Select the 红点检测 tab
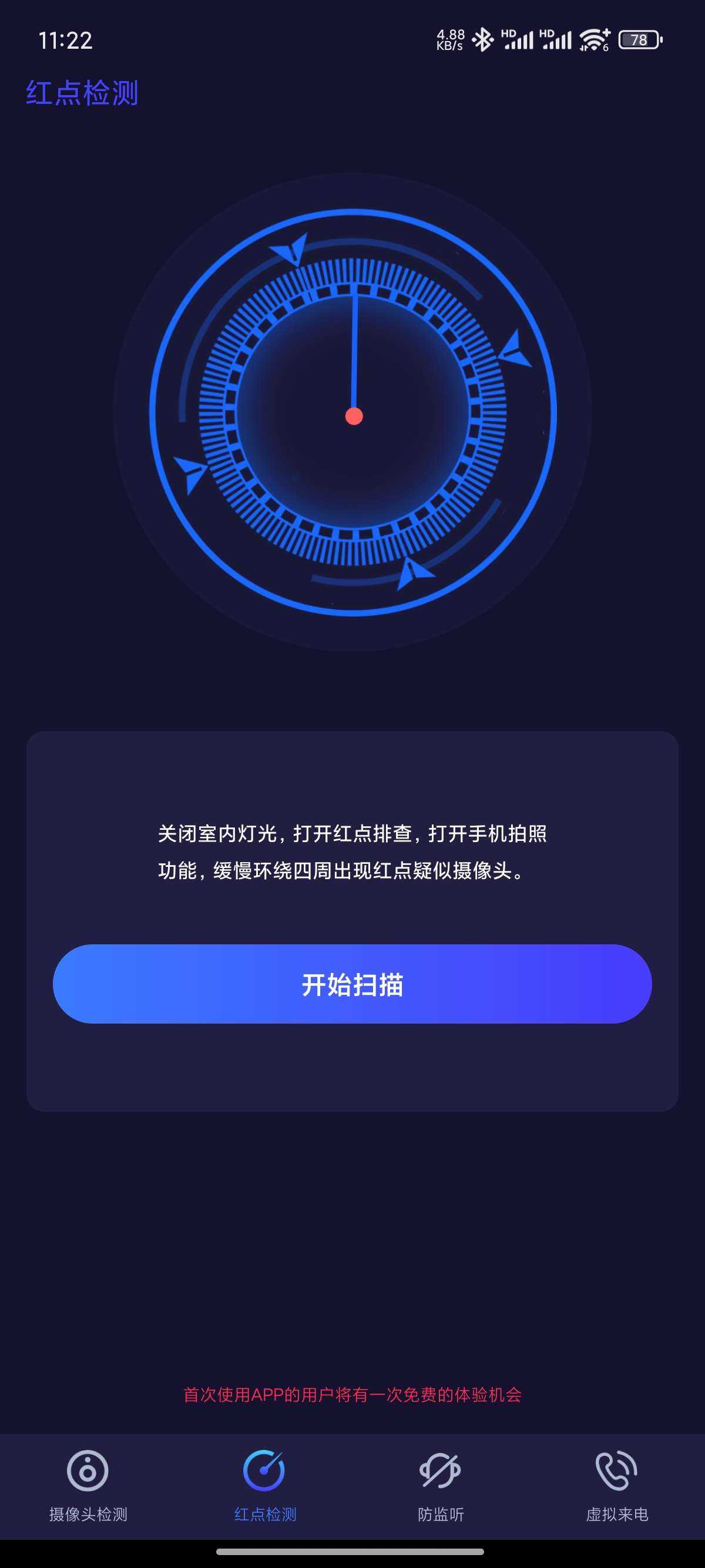705x1568 pixels. tap(264, 1485)
